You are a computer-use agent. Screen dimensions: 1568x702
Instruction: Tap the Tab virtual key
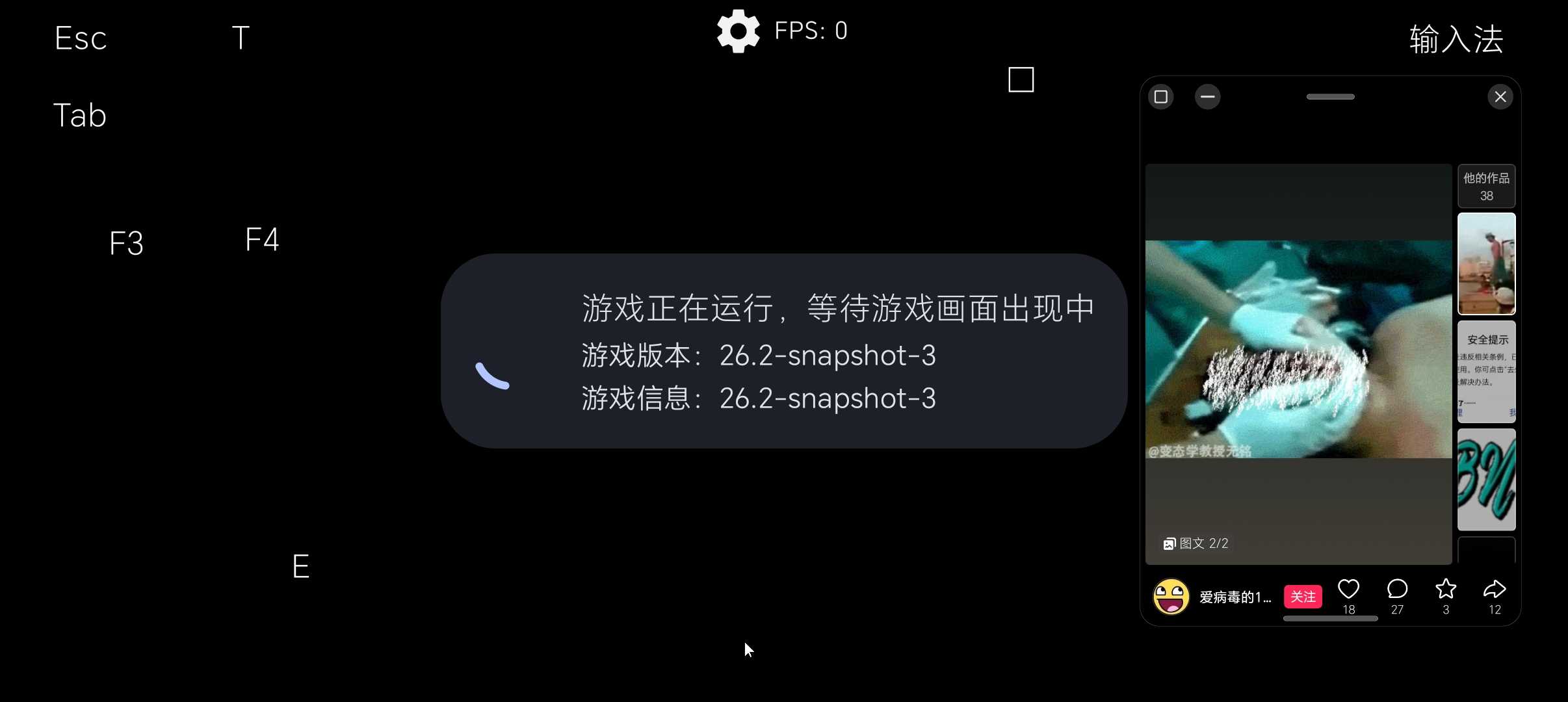tap(80, 116)
